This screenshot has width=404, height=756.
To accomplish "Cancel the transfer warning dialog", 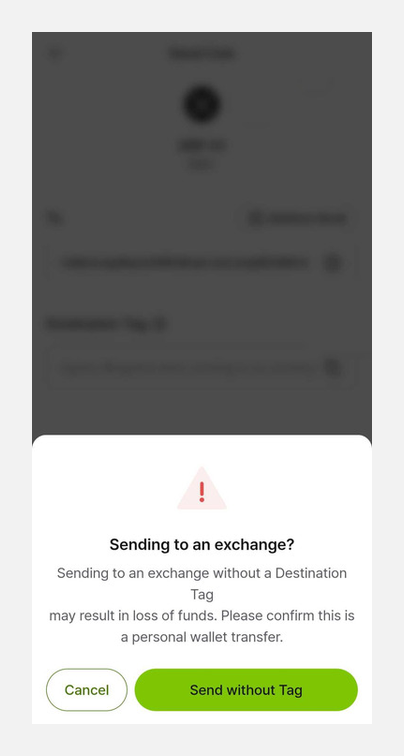I will 87,689.
